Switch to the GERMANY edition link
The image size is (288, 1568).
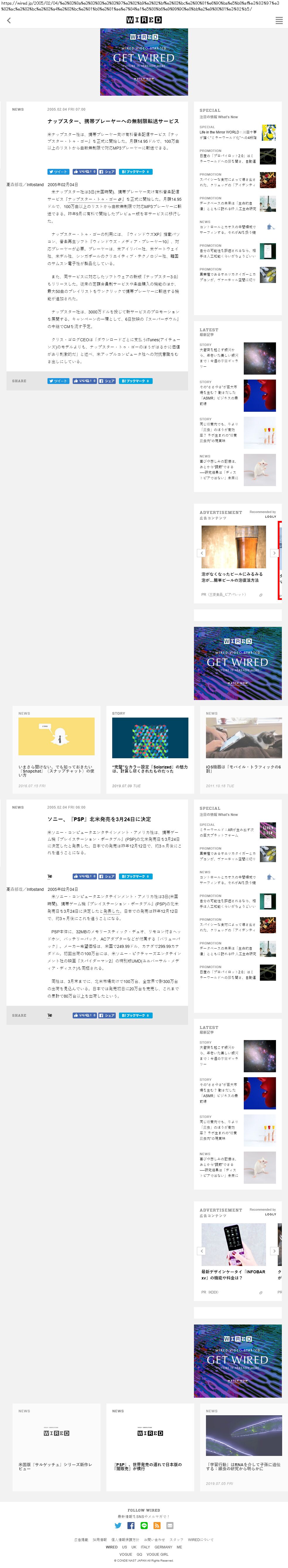pyautogui.click(x=163, y=1547)
